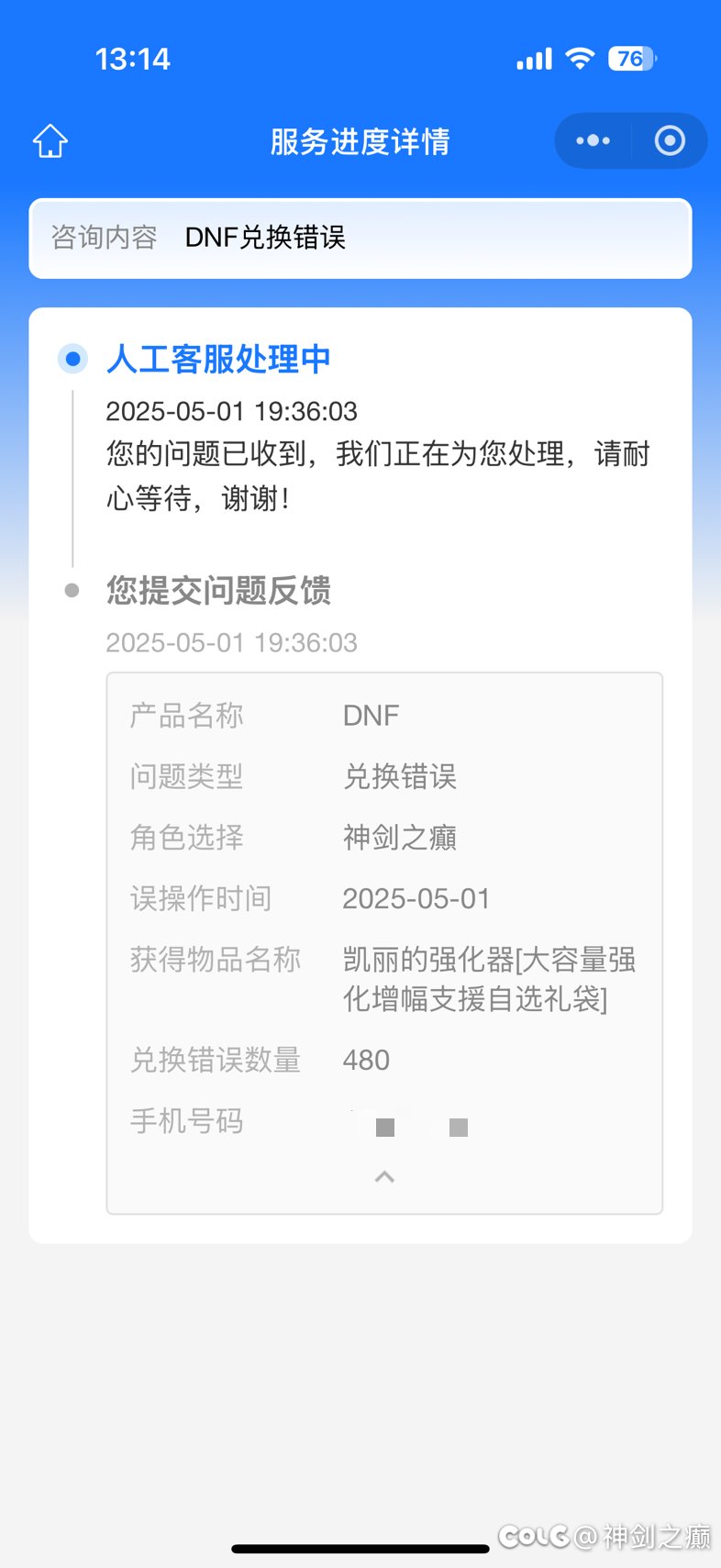721x1568 pixels.
Task: Open the mini program three-dot menu
Action: click(593, 140)
